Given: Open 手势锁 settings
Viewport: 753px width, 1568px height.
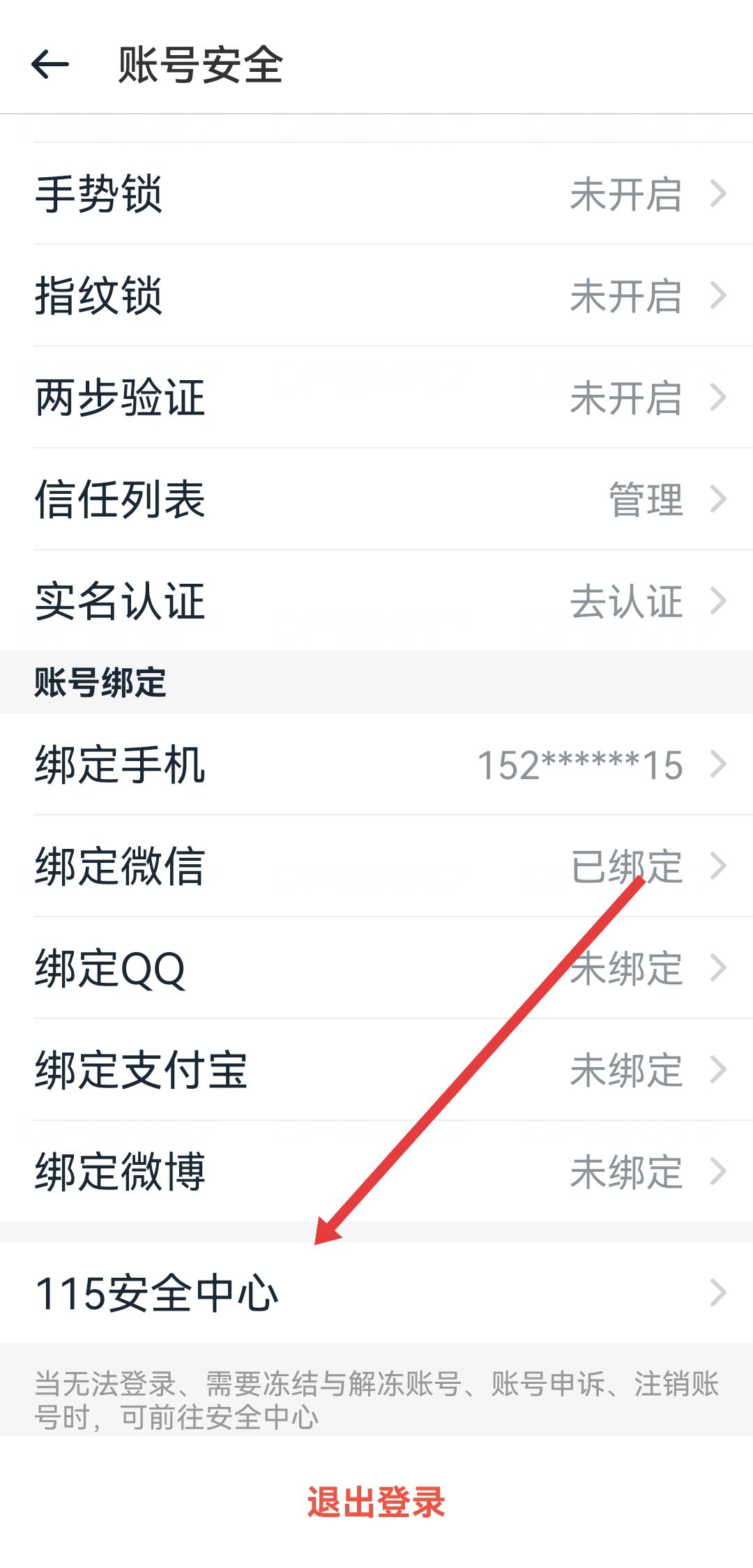Looking at the screenshot, I should [x=376, y=194].
